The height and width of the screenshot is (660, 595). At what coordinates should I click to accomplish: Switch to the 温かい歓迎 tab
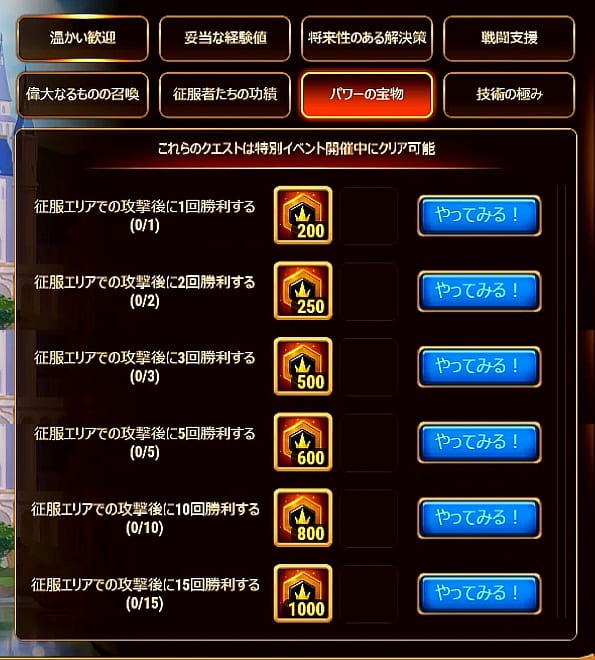click(x=83, y=38)
